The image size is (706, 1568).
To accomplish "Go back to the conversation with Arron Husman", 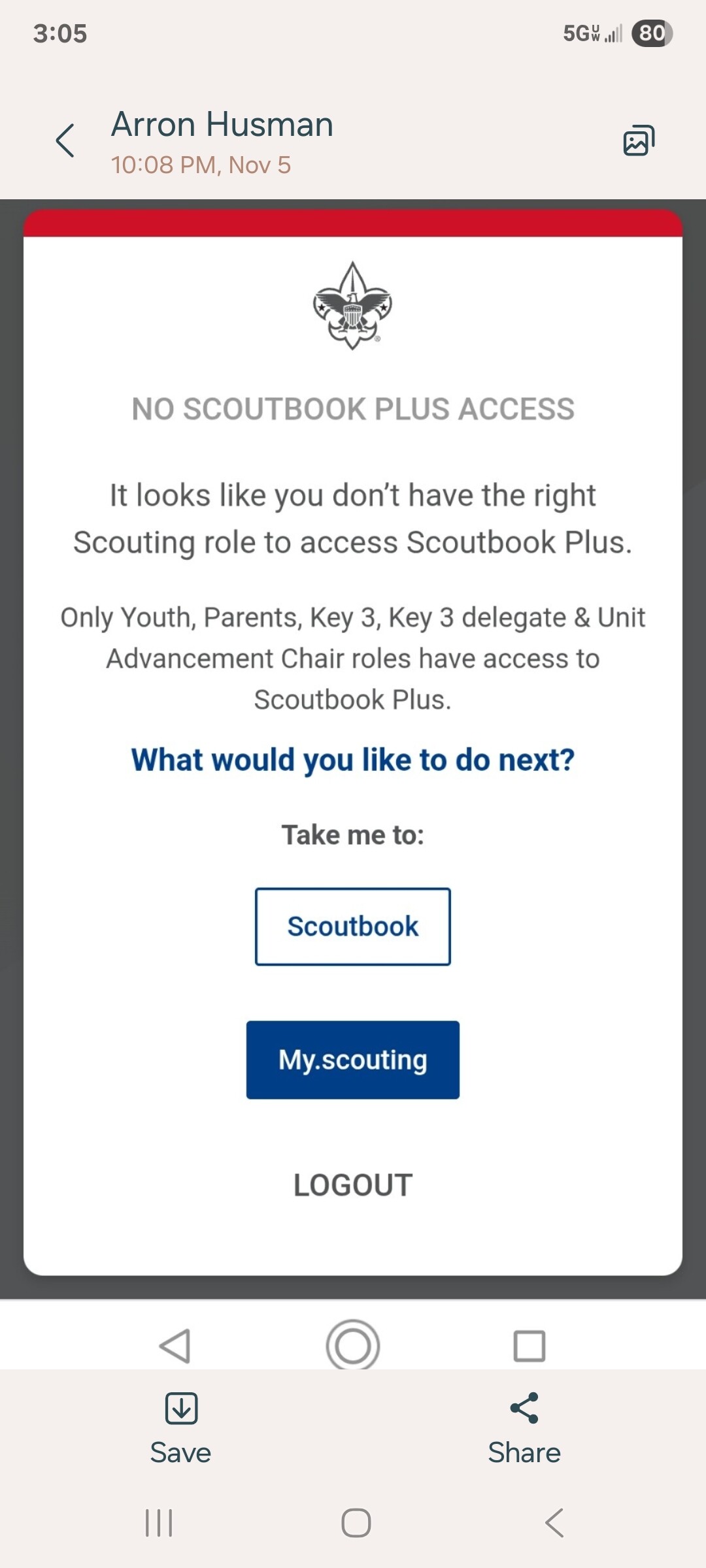I will [65, 140].
